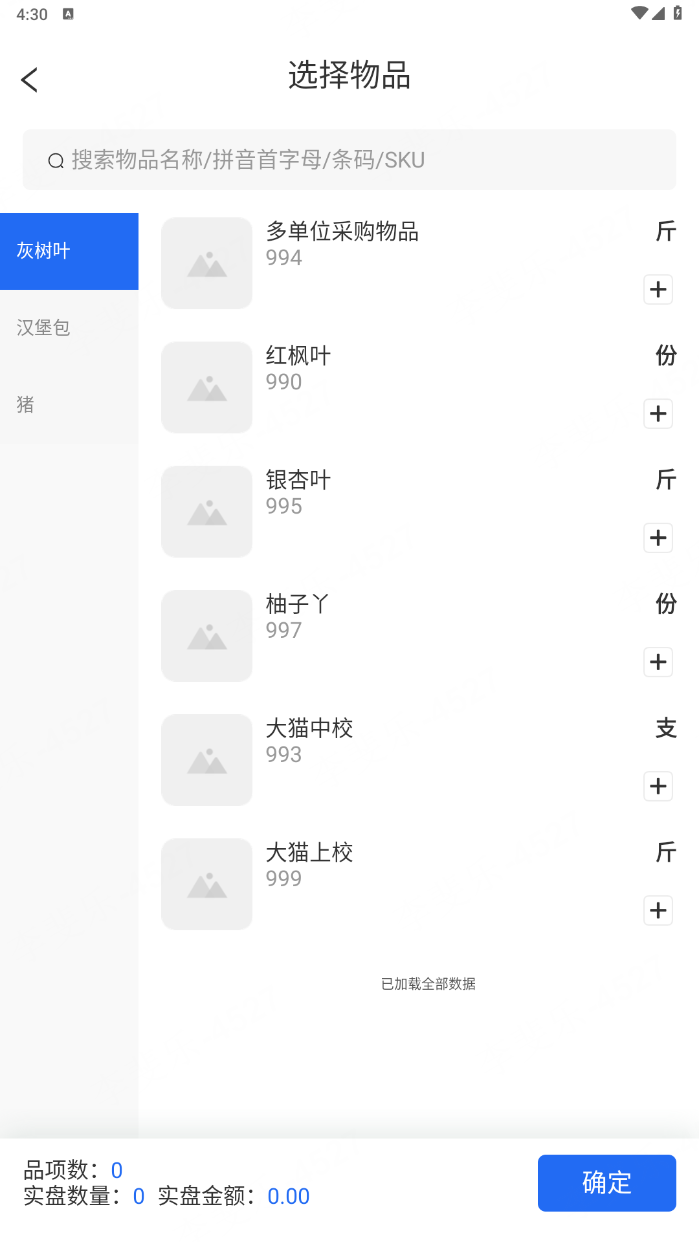
Task: Confirm selection with 确定 button
Action: 607,1183
